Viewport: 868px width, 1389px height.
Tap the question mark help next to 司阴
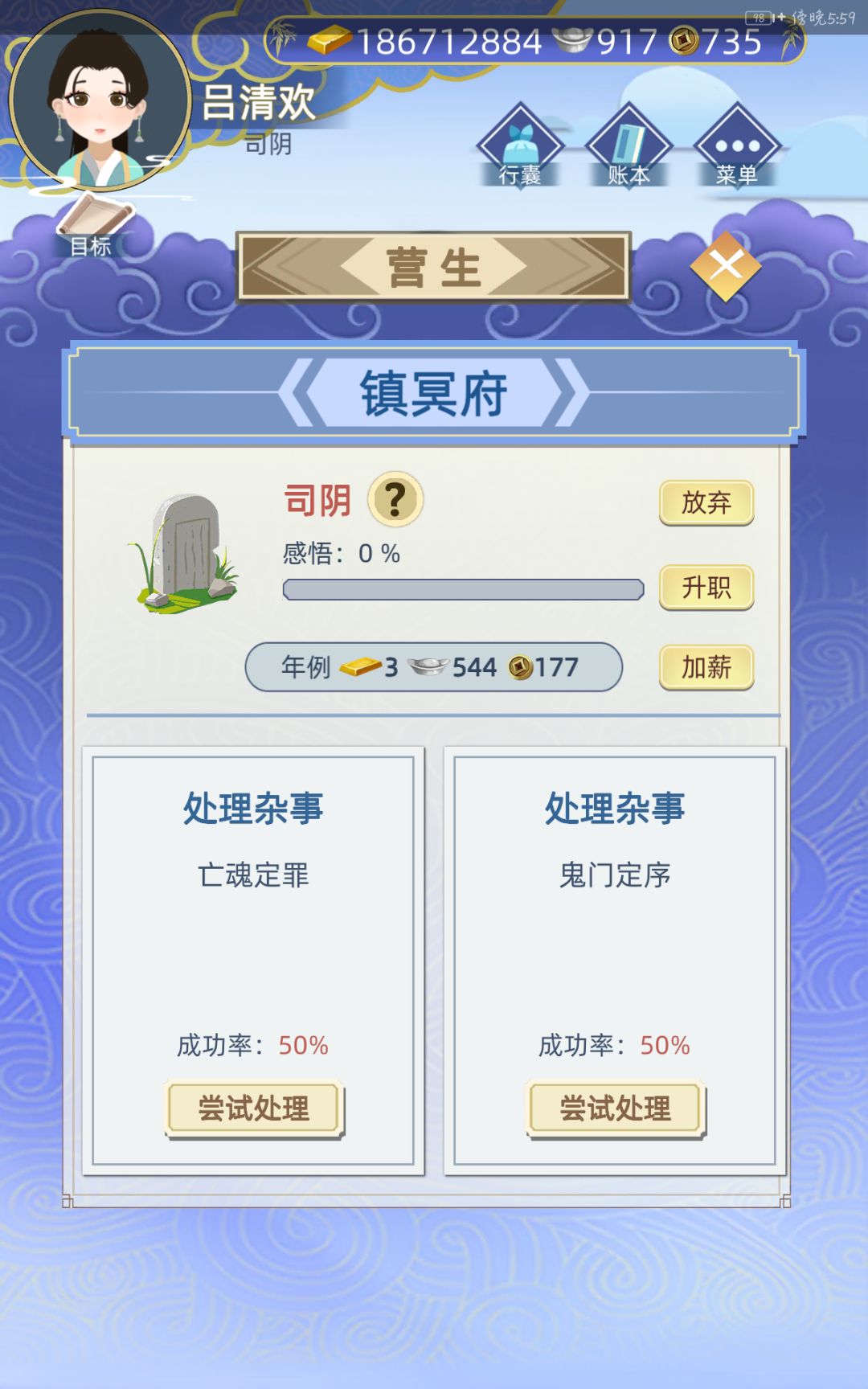(x=395, y=499)
